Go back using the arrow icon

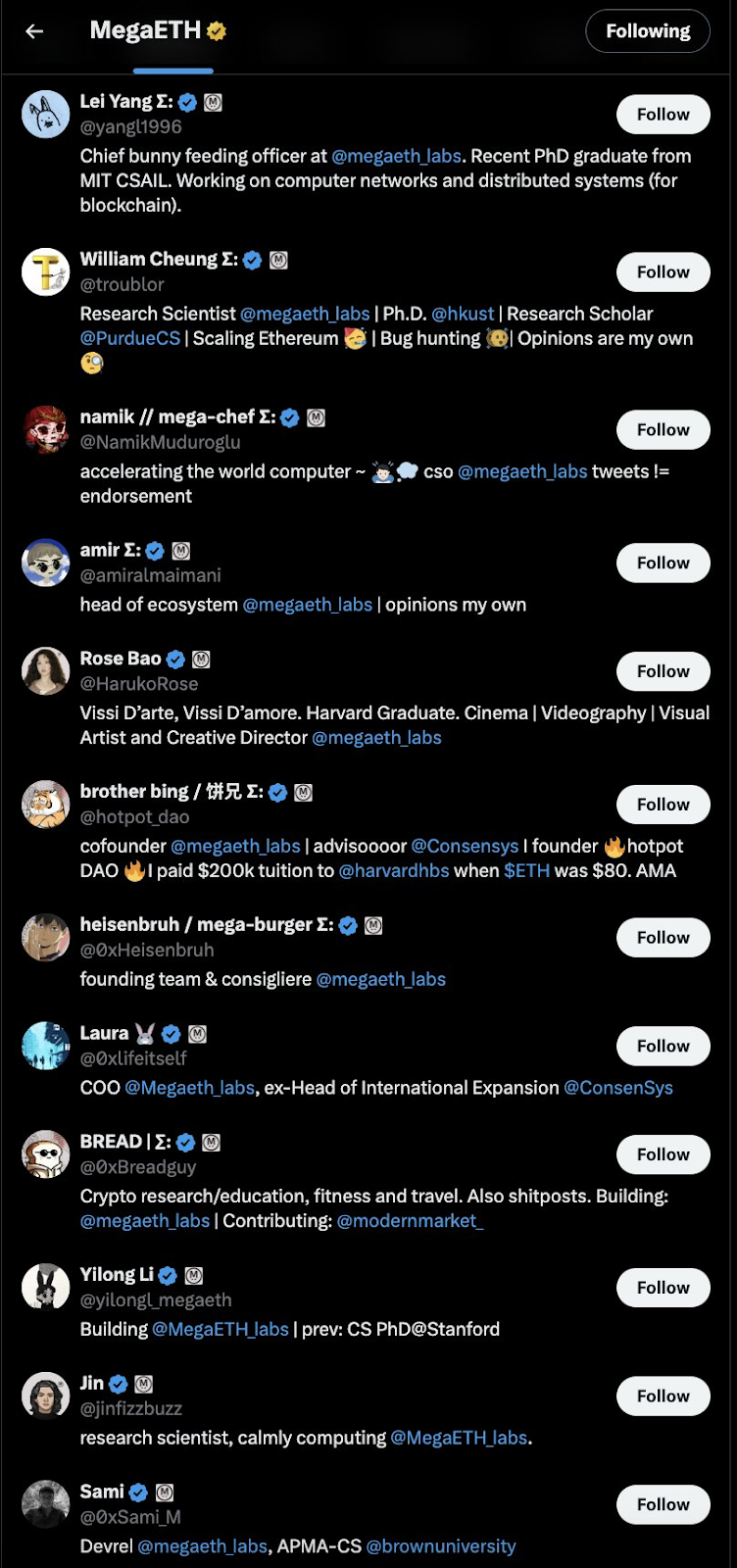pyautogui.click(x=34, y=31)
